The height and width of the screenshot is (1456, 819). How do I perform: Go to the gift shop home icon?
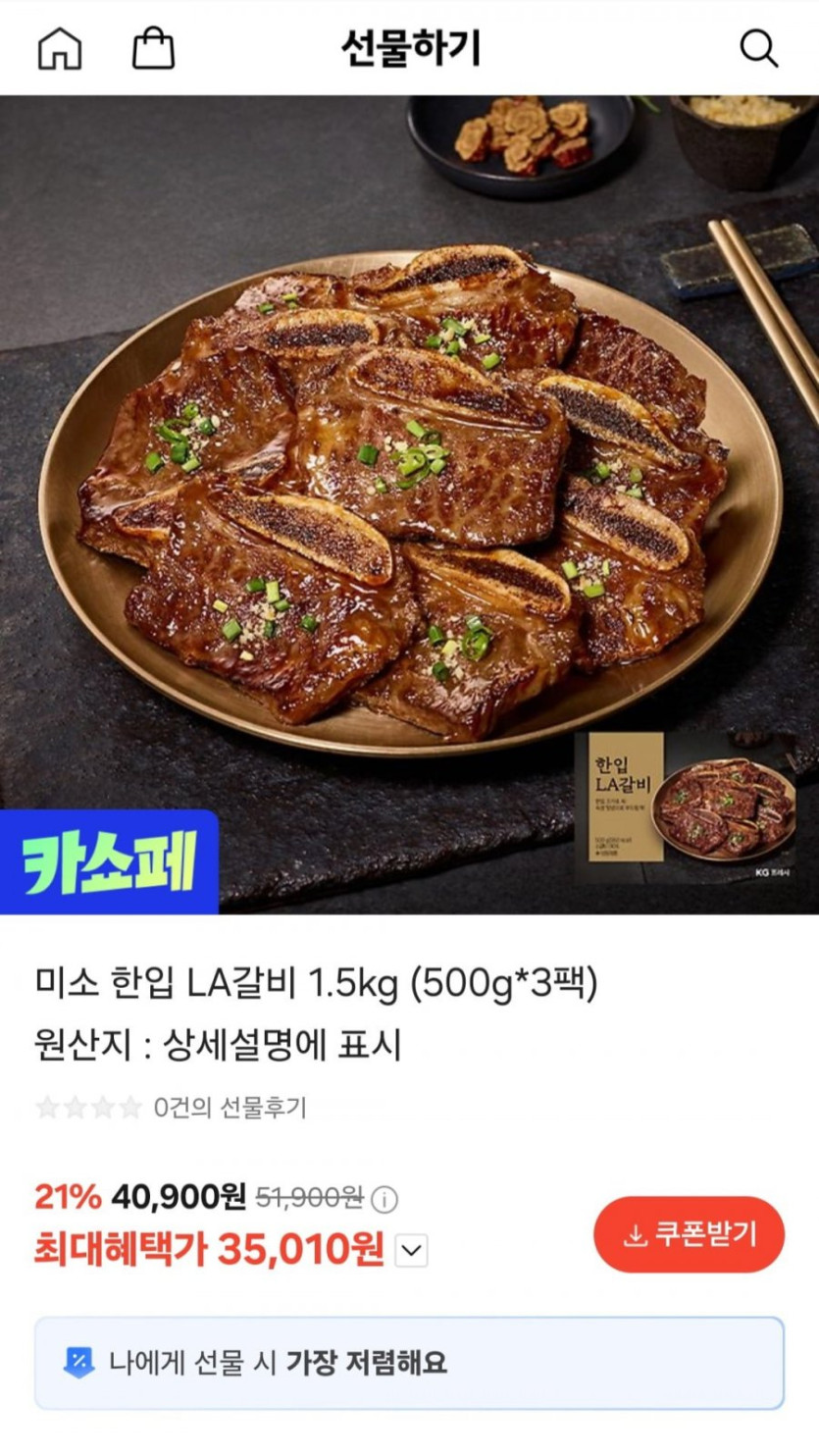[60, 48]
